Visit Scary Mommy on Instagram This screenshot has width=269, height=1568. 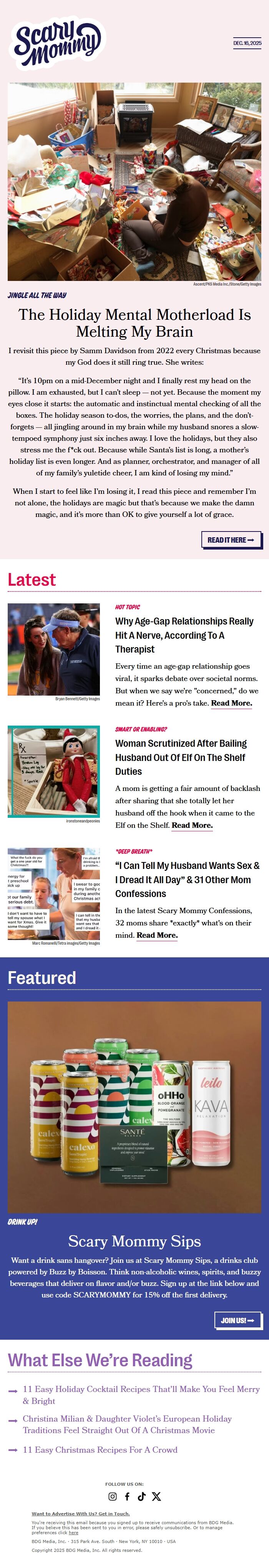click(x=113, y=1496)
